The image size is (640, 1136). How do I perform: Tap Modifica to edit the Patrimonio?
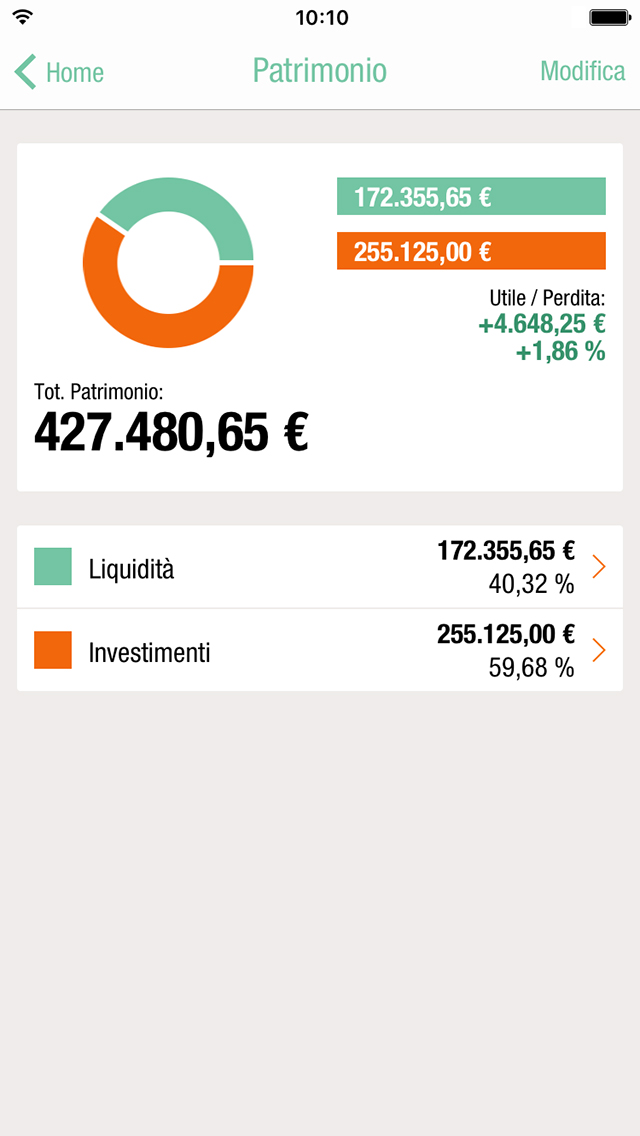(x=583, y=72)
